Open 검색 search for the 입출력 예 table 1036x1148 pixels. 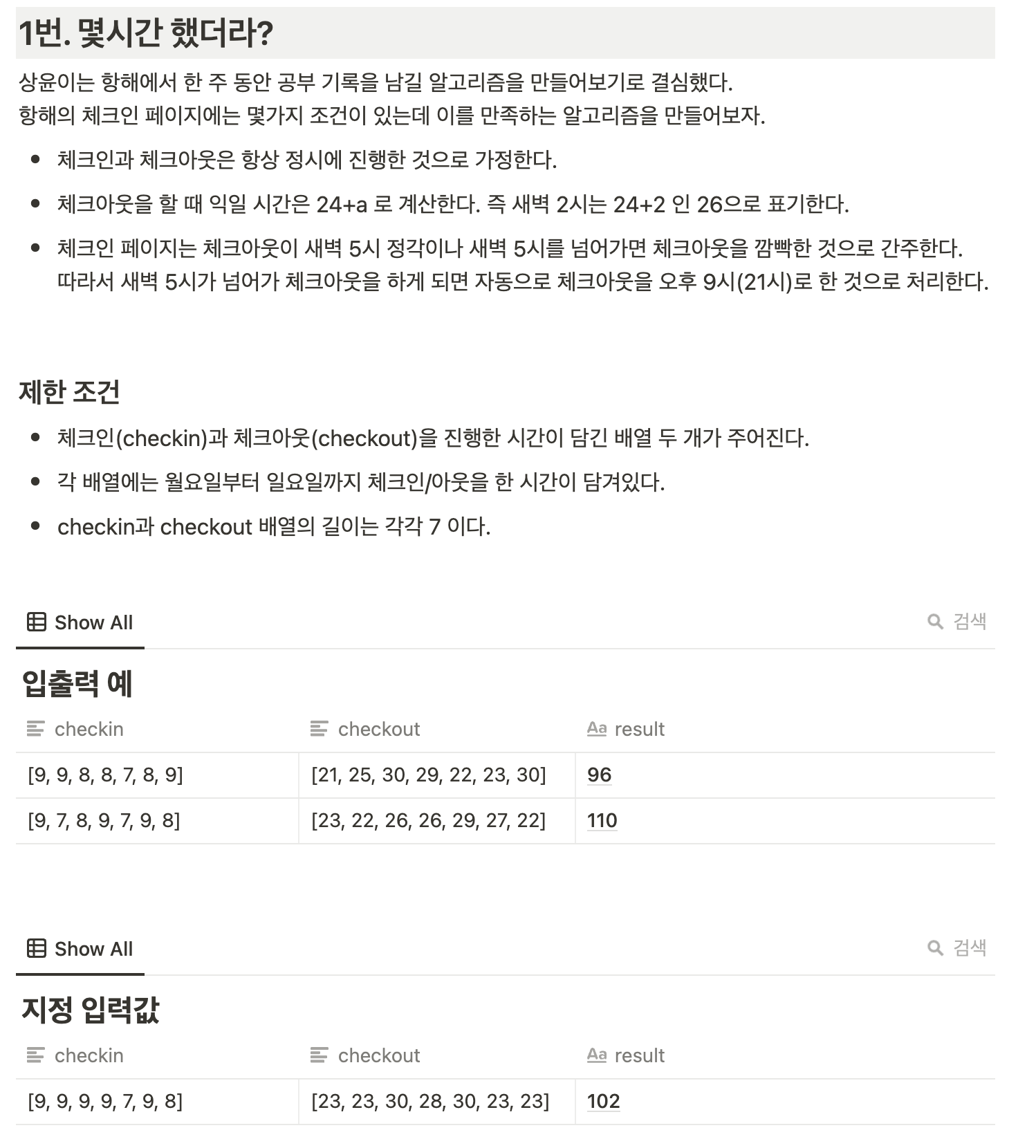point(956,621)
